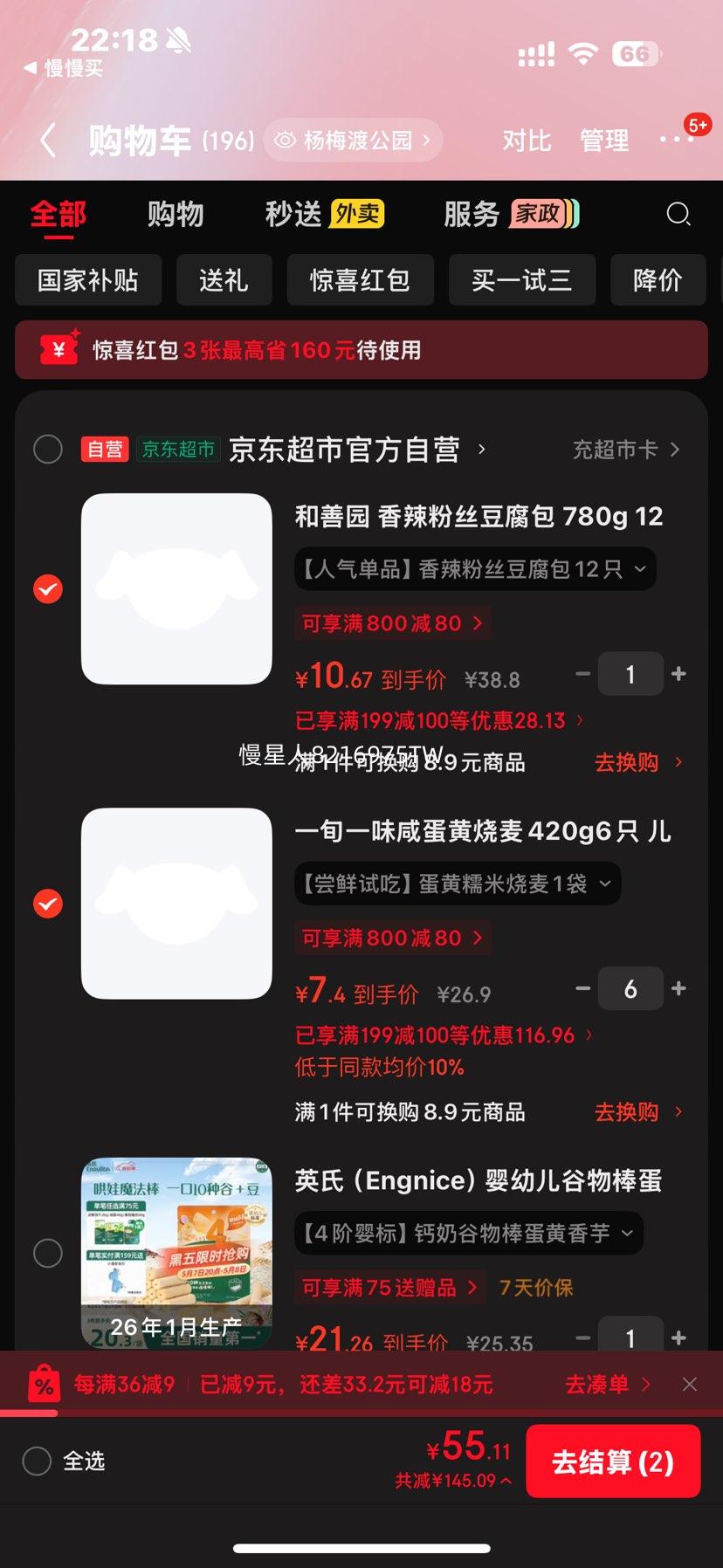Tap 去凑单 in the discount bar
723x1568 pixels.
point(608,1385)
